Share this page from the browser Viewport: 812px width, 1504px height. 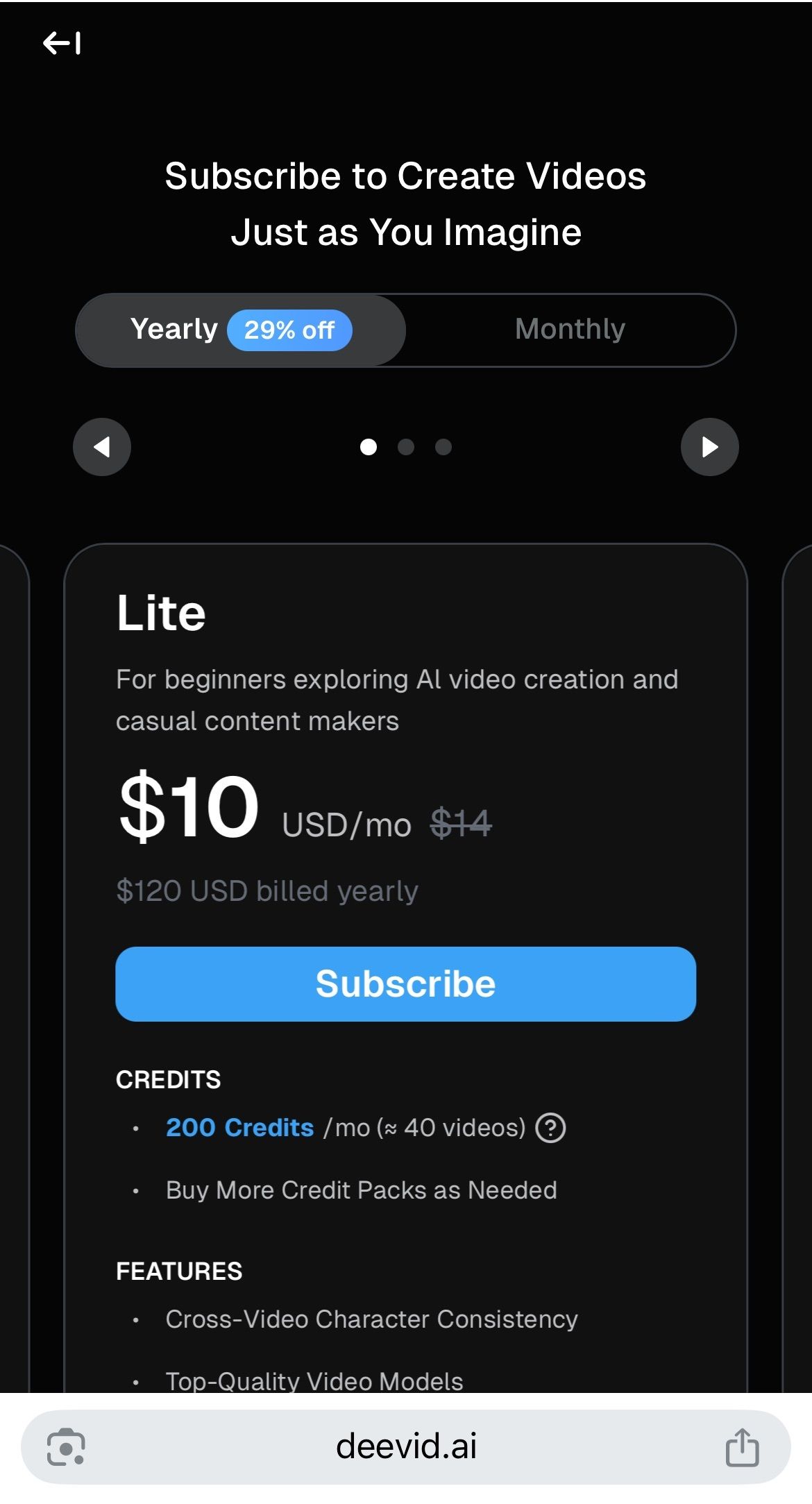[x=742, y=1447]
